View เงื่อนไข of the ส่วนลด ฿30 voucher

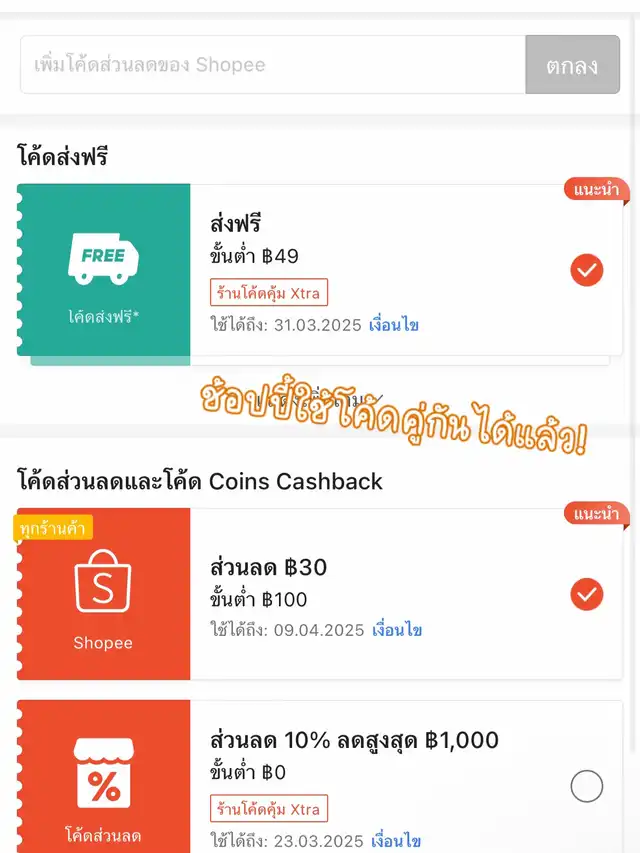coord(397,630)
